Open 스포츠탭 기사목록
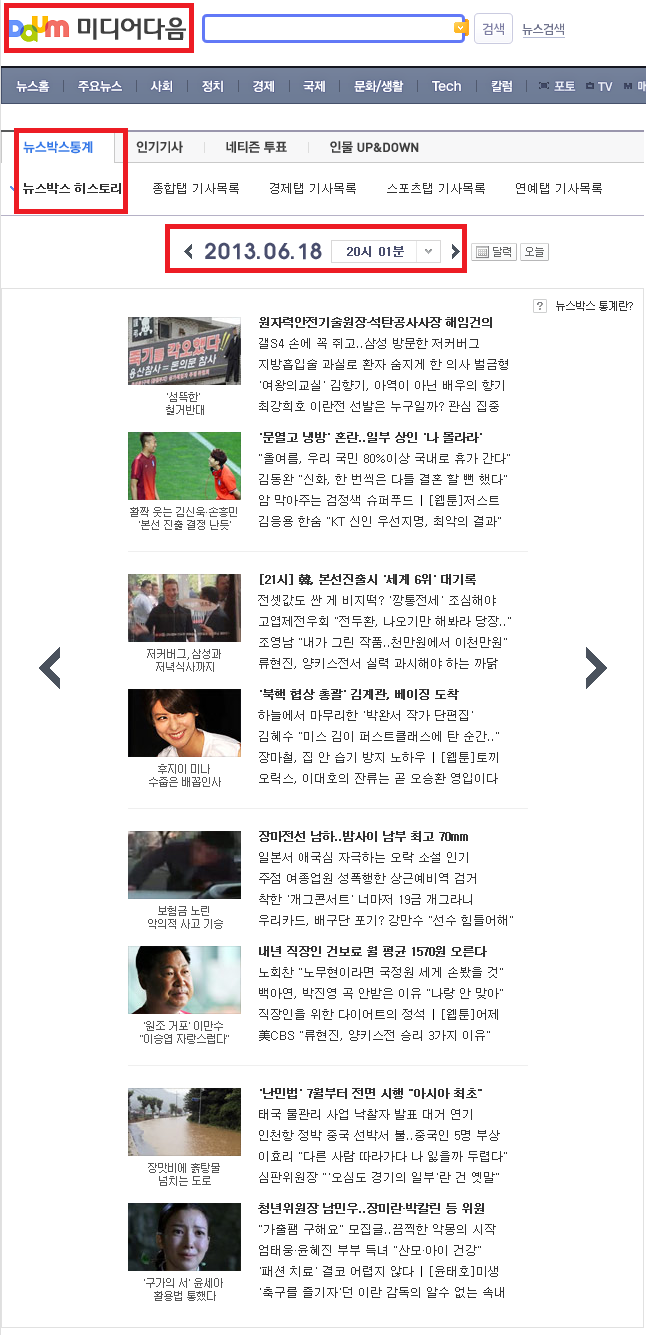 tap(436, 188)
